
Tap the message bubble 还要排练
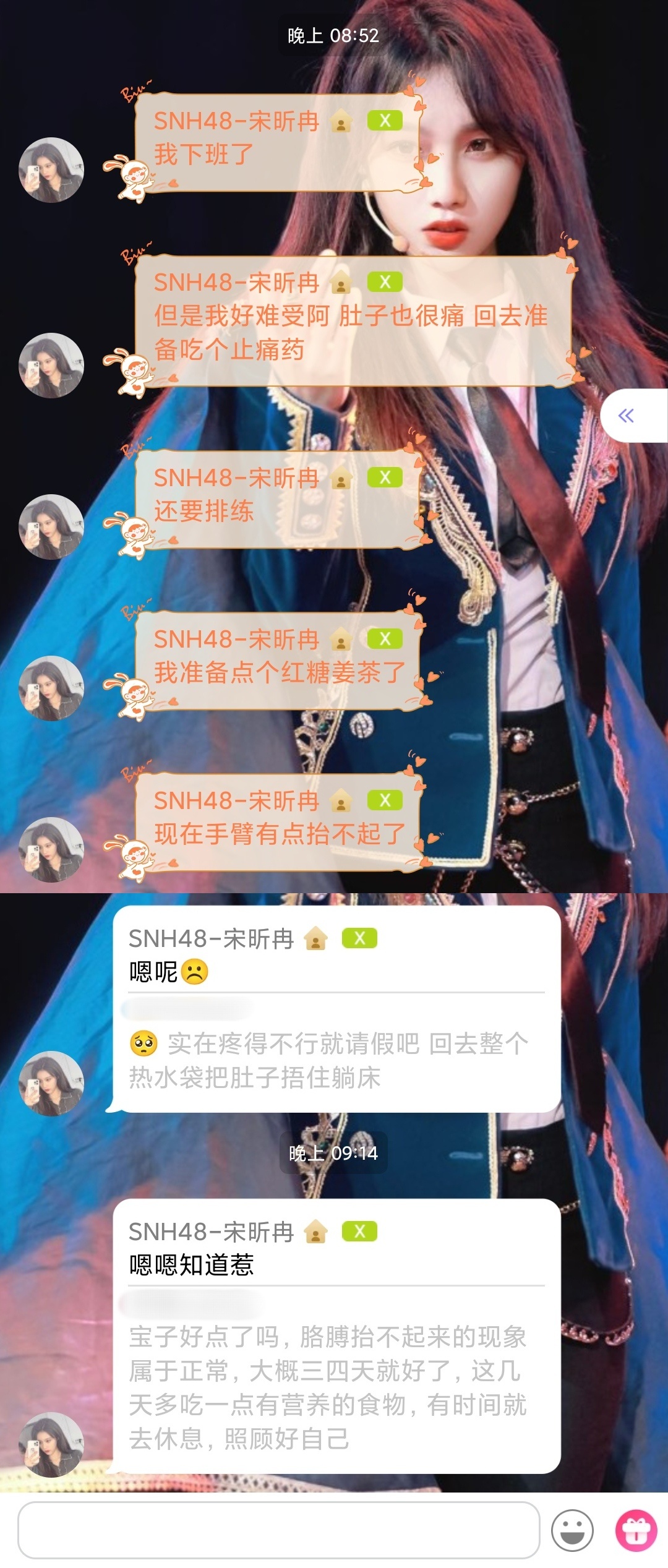pos(278,500)
